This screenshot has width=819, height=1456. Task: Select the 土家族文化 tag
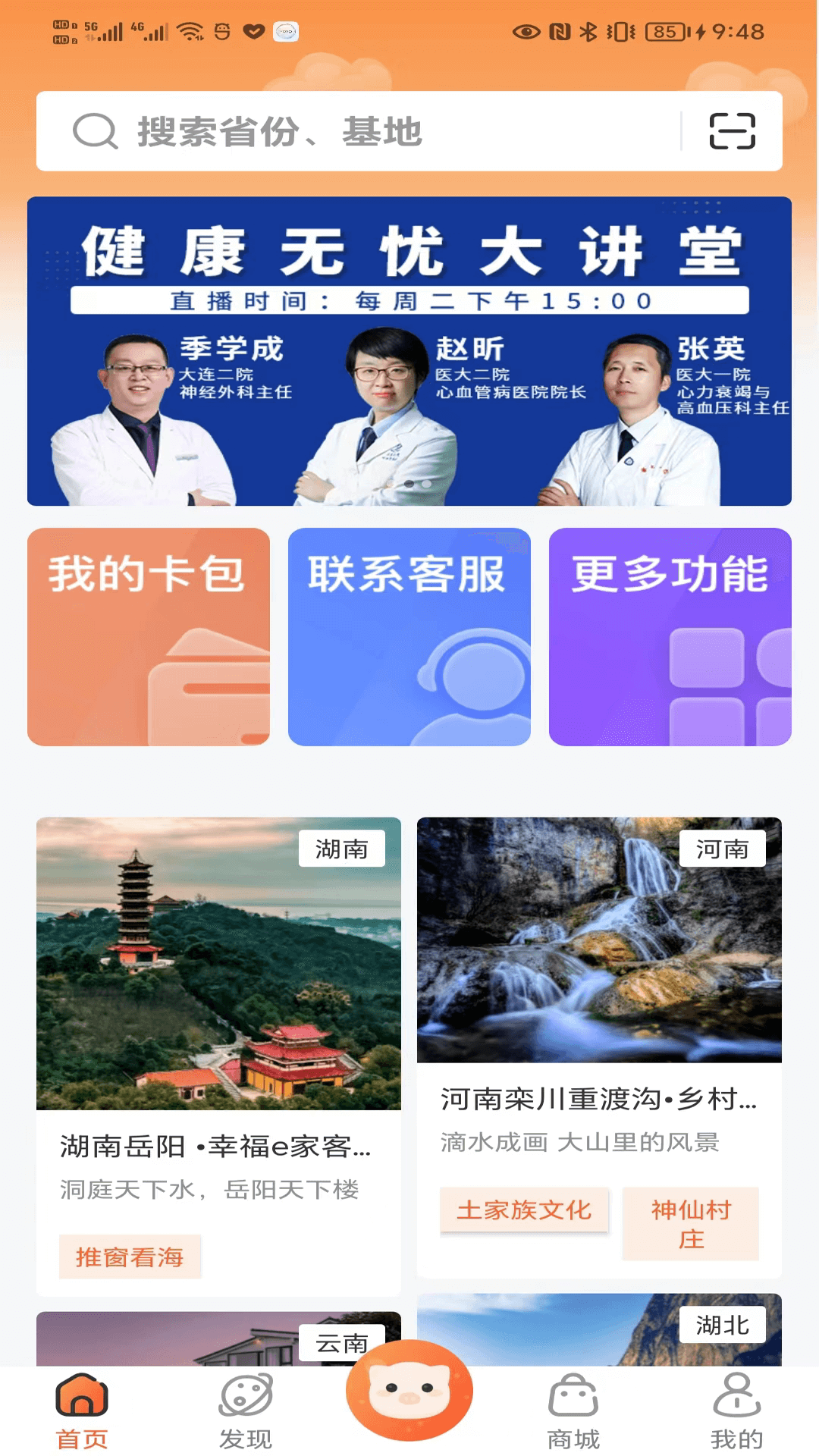pyautogui.click(x=524, y=1210)
